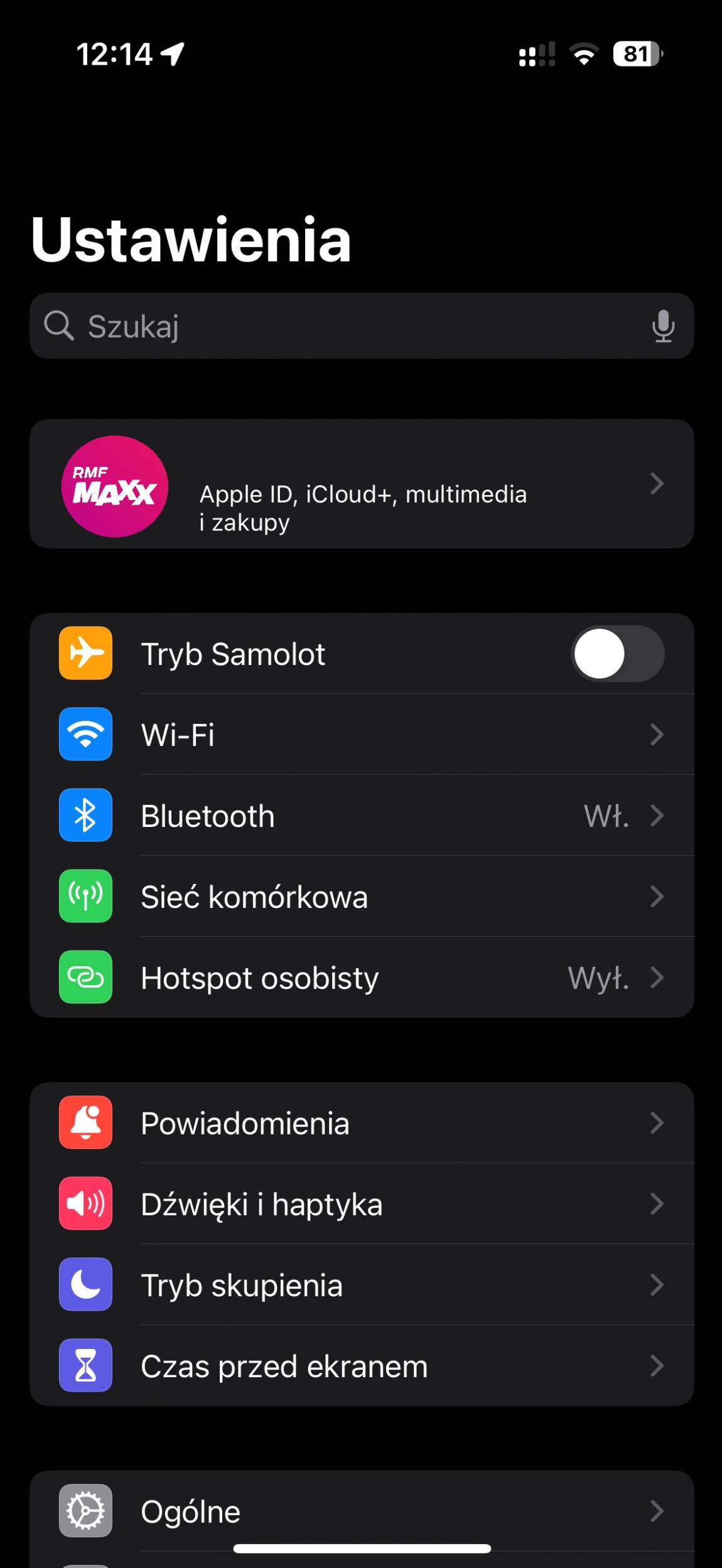Open the Apple ID RMF MAXX profile picture

[x=114, y=485]
